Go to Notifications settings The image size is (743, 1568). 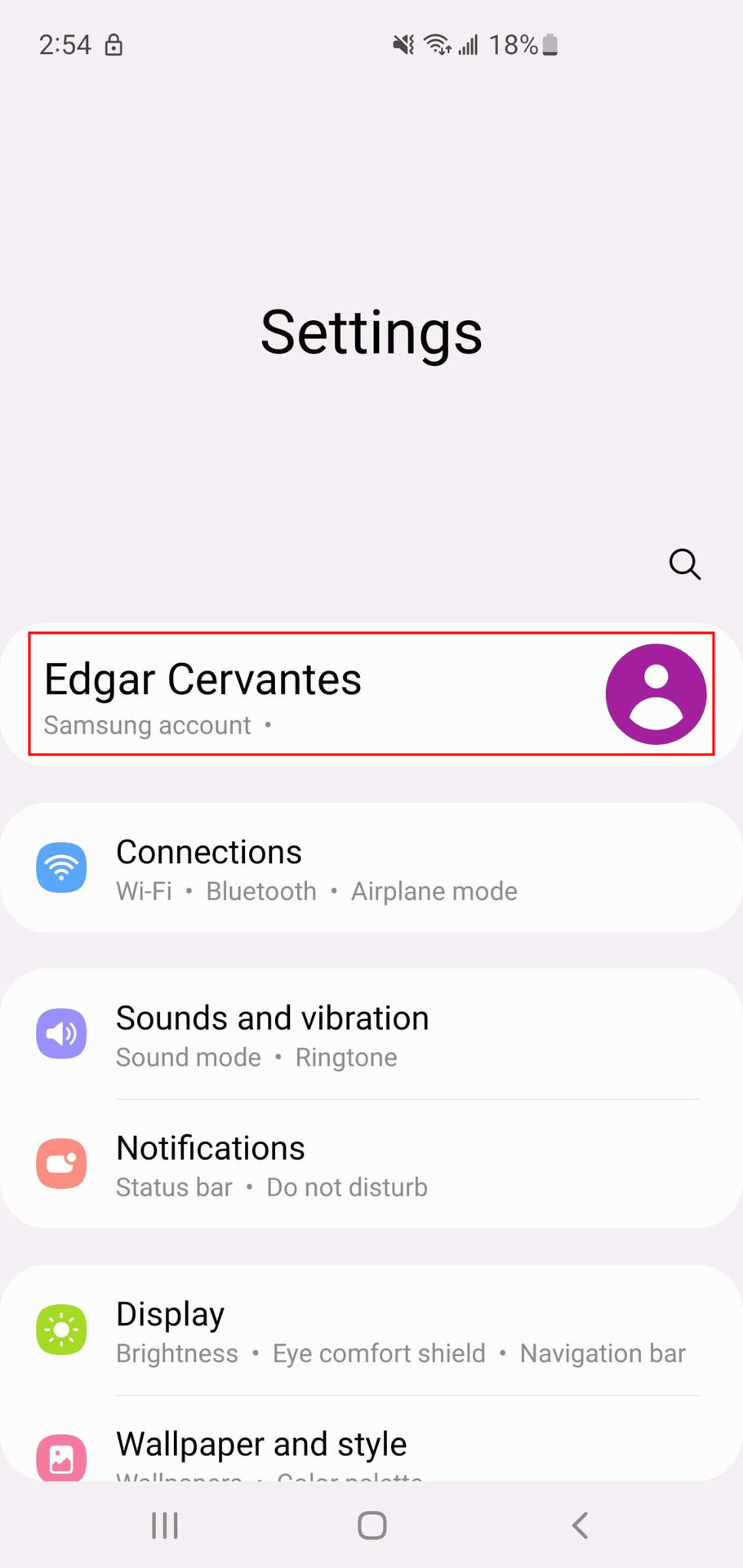pyautogui.click(x=371, y=1165)
